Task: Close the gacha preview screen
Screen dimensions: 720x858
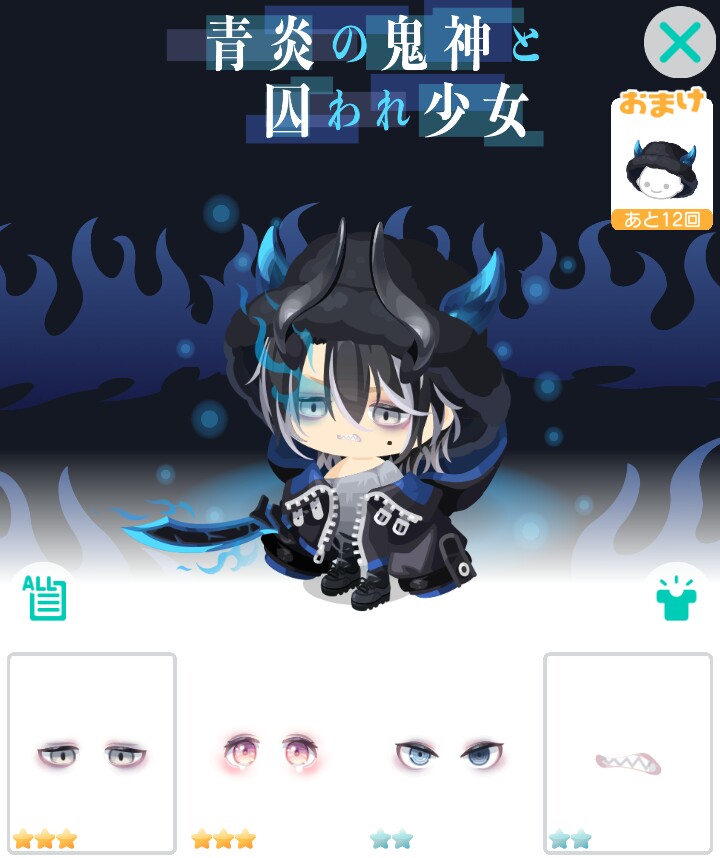Action: coord(680,43)
